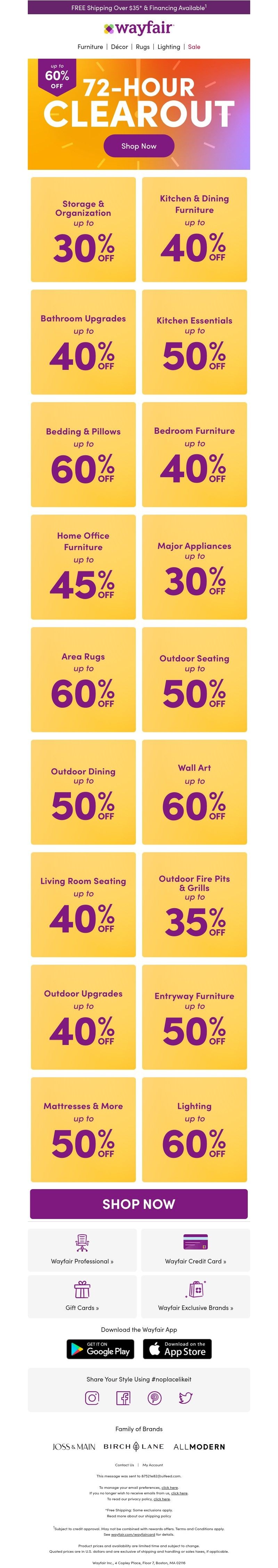Open Wayfair's Instagram icon
278x1568 pixels.
tap(92, 1398)
